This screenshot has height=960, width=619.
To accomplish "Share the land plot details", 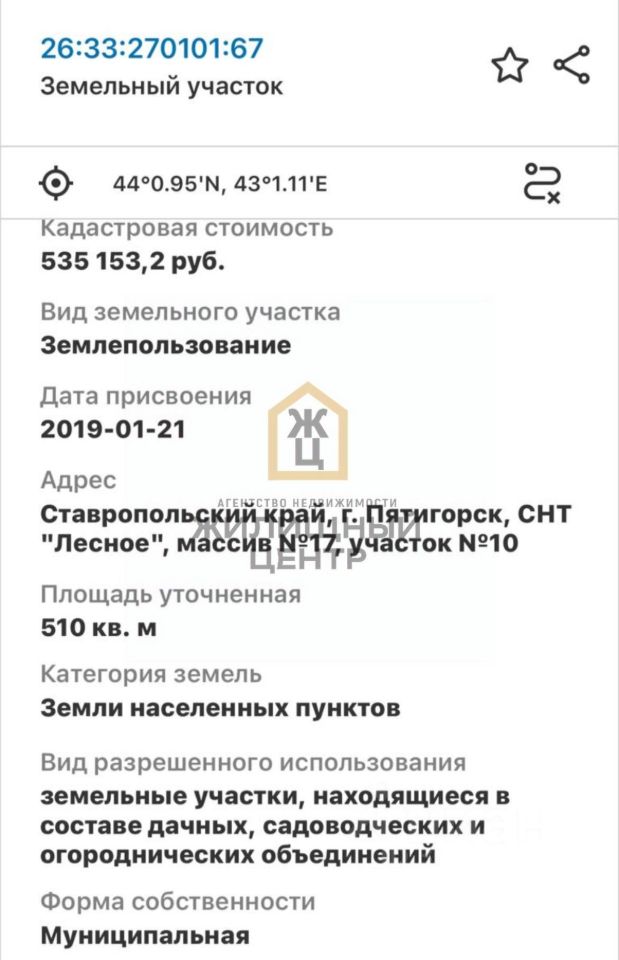I will 572,66.
